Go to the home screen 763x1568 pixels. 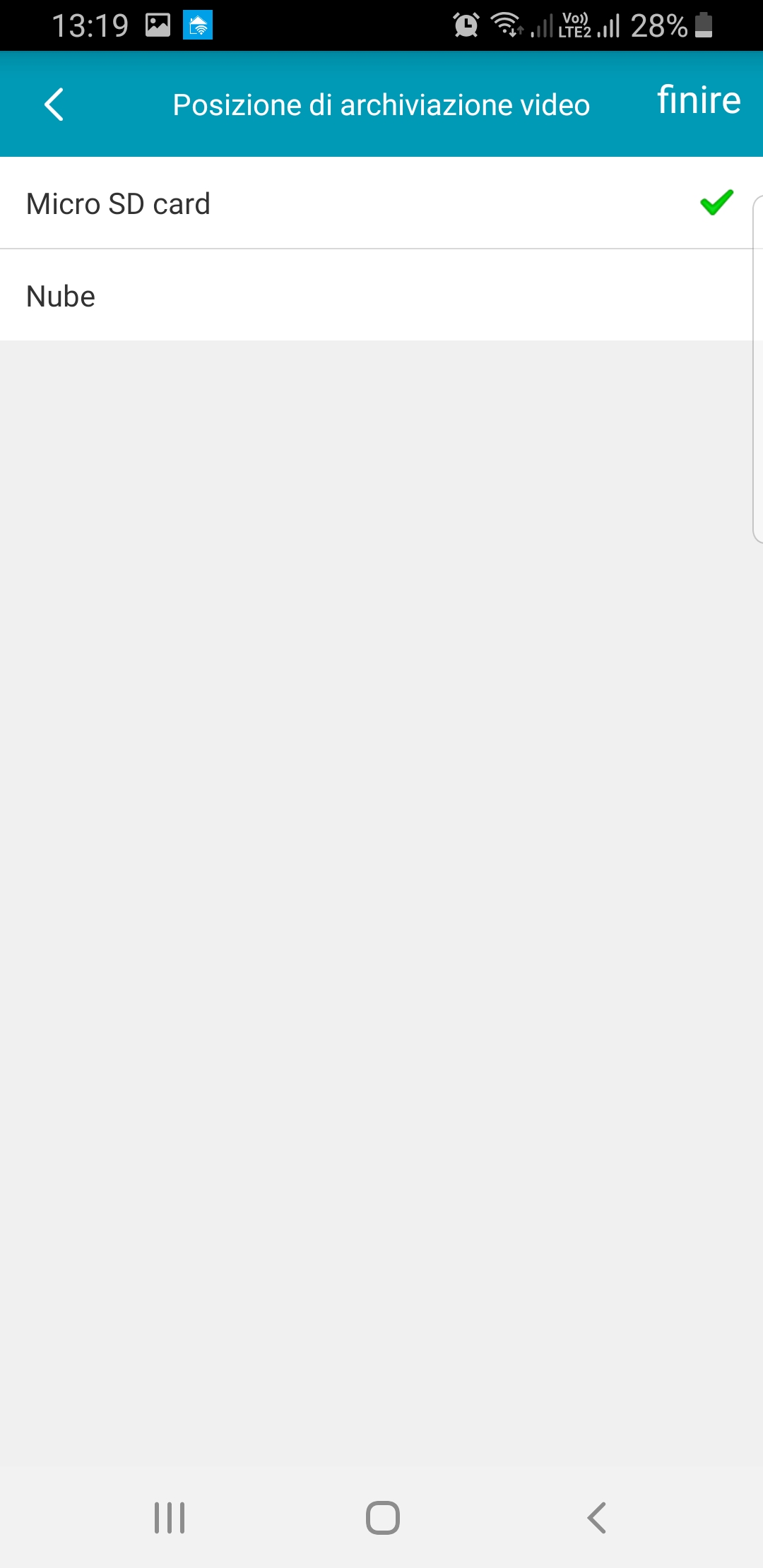[382, 1517]
